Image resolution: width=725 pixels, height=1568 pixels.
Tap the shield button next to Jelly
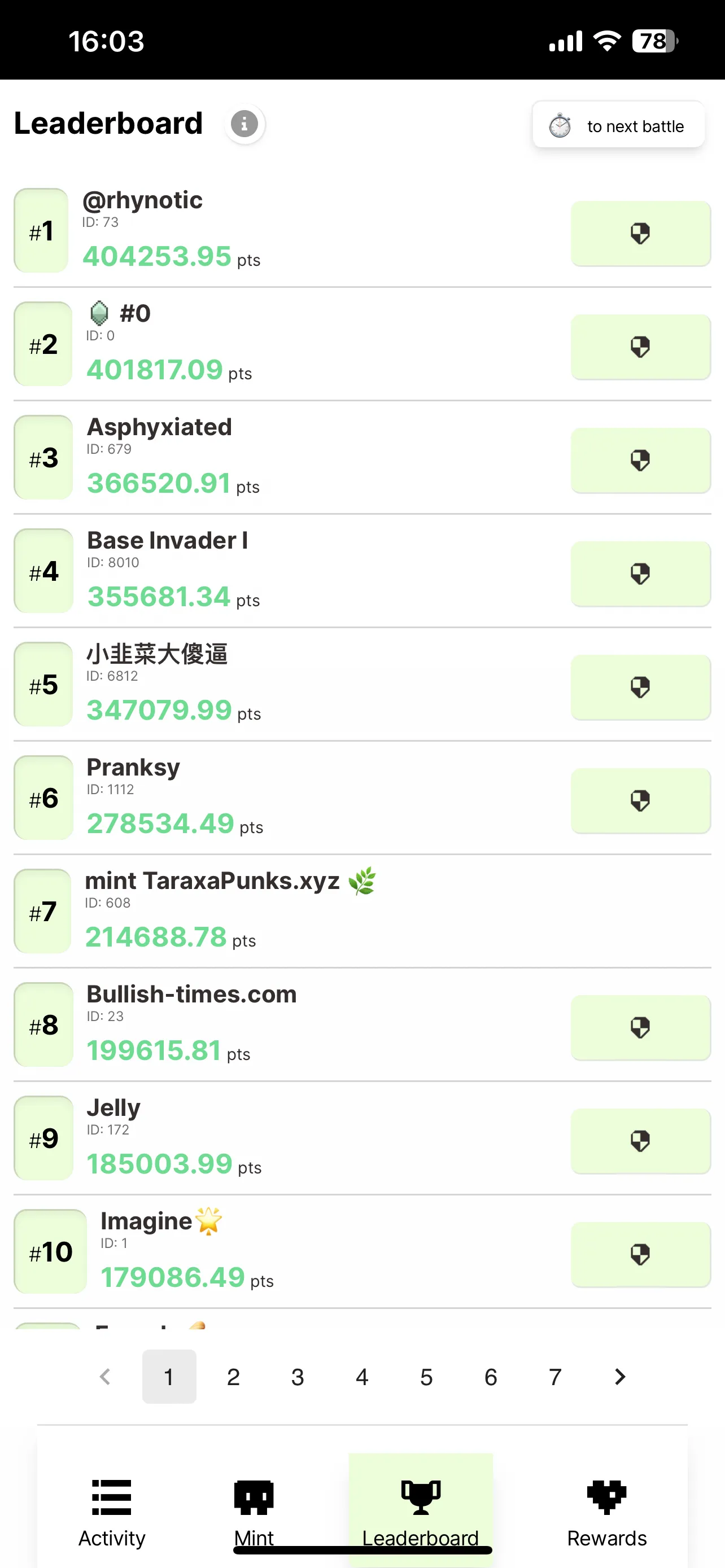pos(640,1141)
